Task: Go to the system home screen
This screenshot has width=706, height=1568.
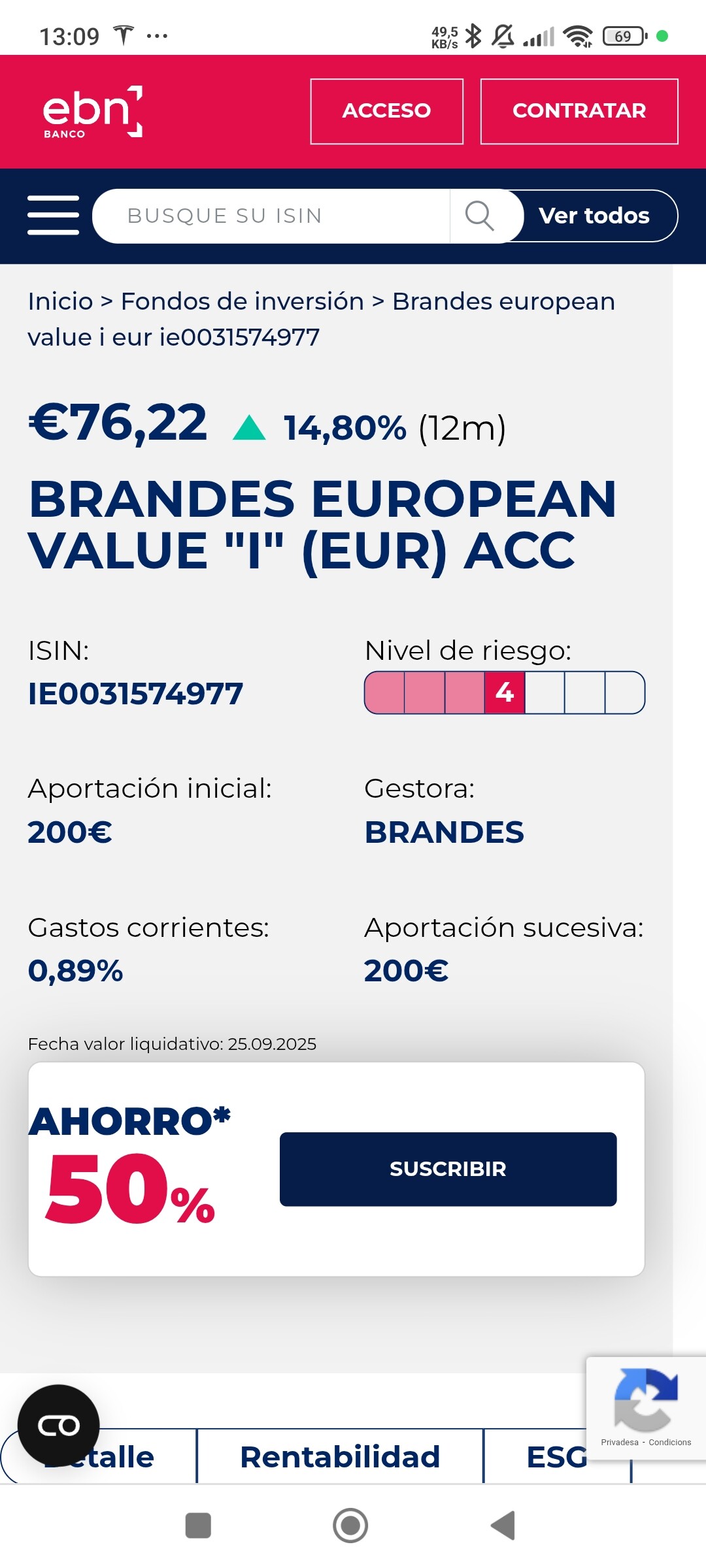Action: (x=350, y=1526)
